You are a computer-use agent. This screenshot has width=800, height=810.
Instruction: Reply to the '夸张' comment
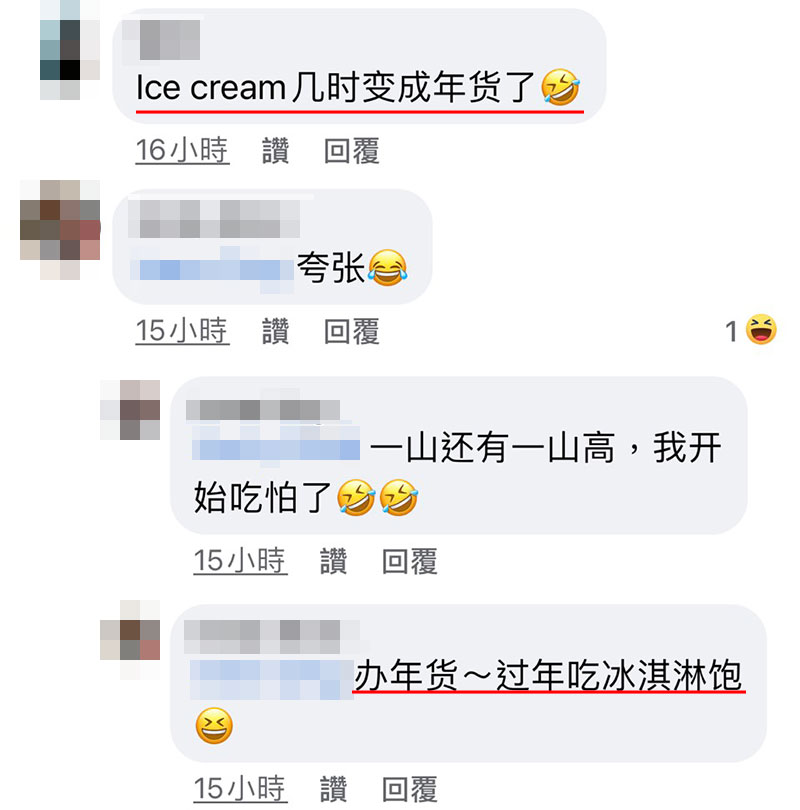pyautogui.click(x=352, y=330)
